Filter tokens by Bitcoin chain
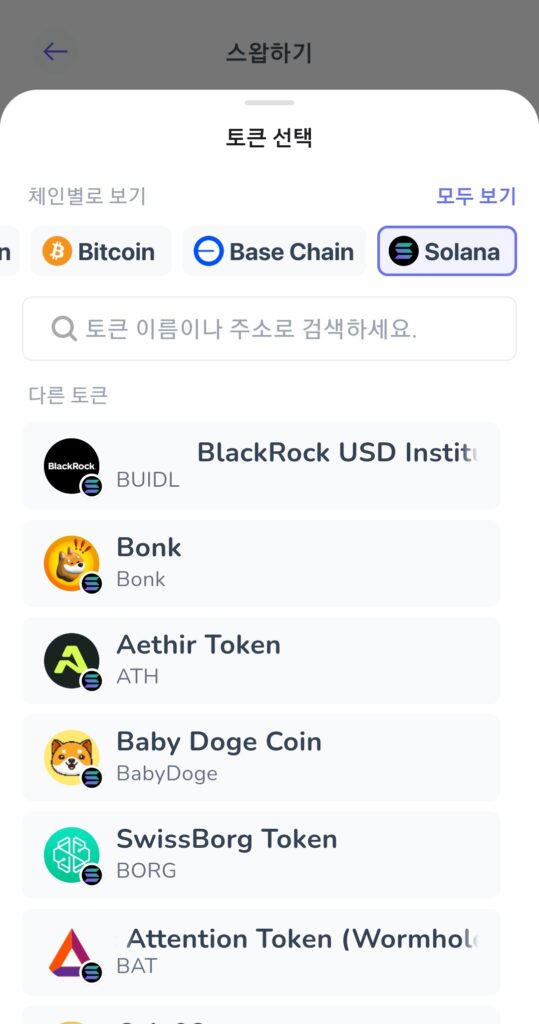539x1024 pixels. click(x=101, y=251)
